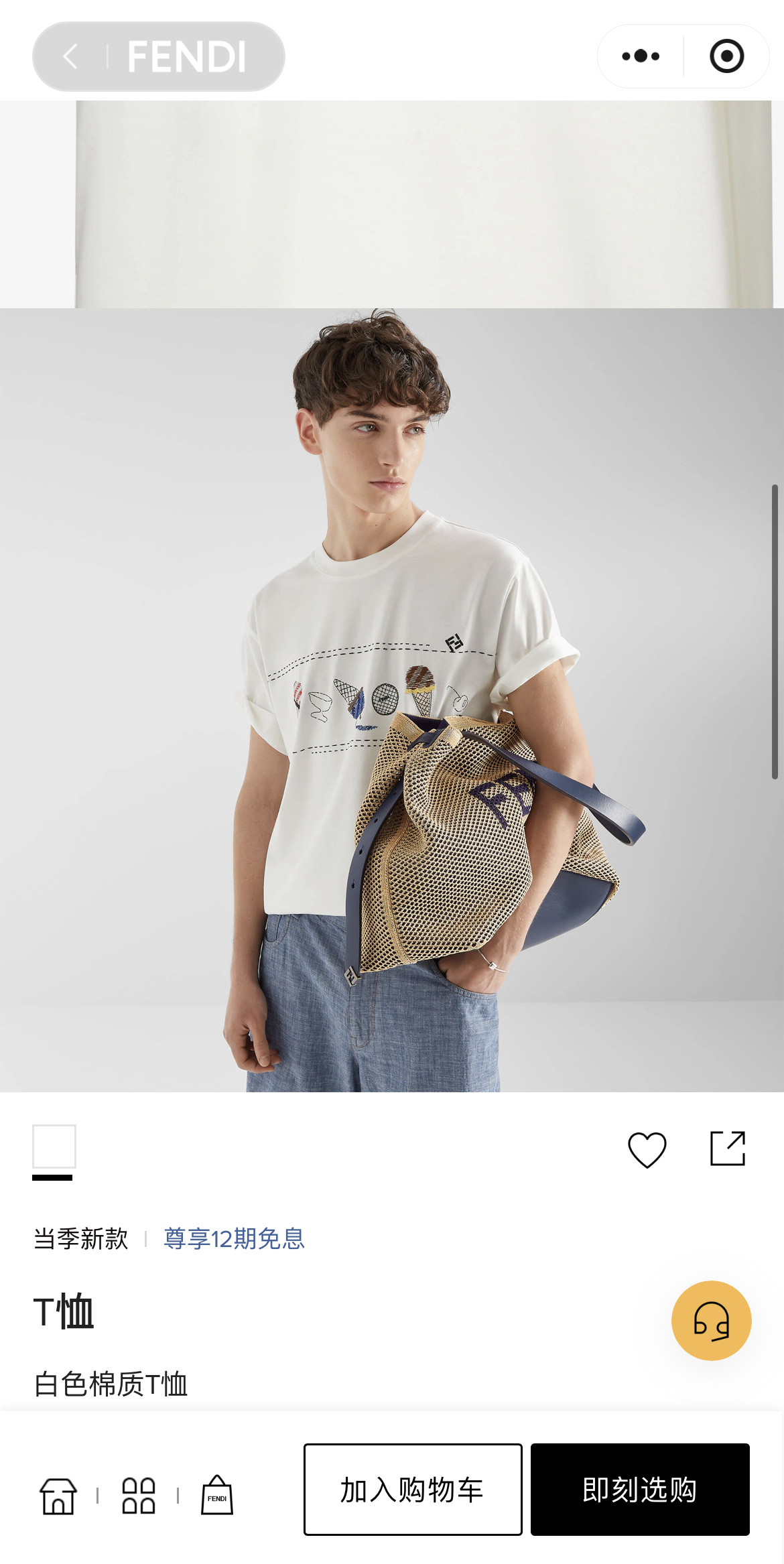The image size is (784, 1564).
Task: Tap 即刻选购 to buy now
Action: pos(640,1490)
